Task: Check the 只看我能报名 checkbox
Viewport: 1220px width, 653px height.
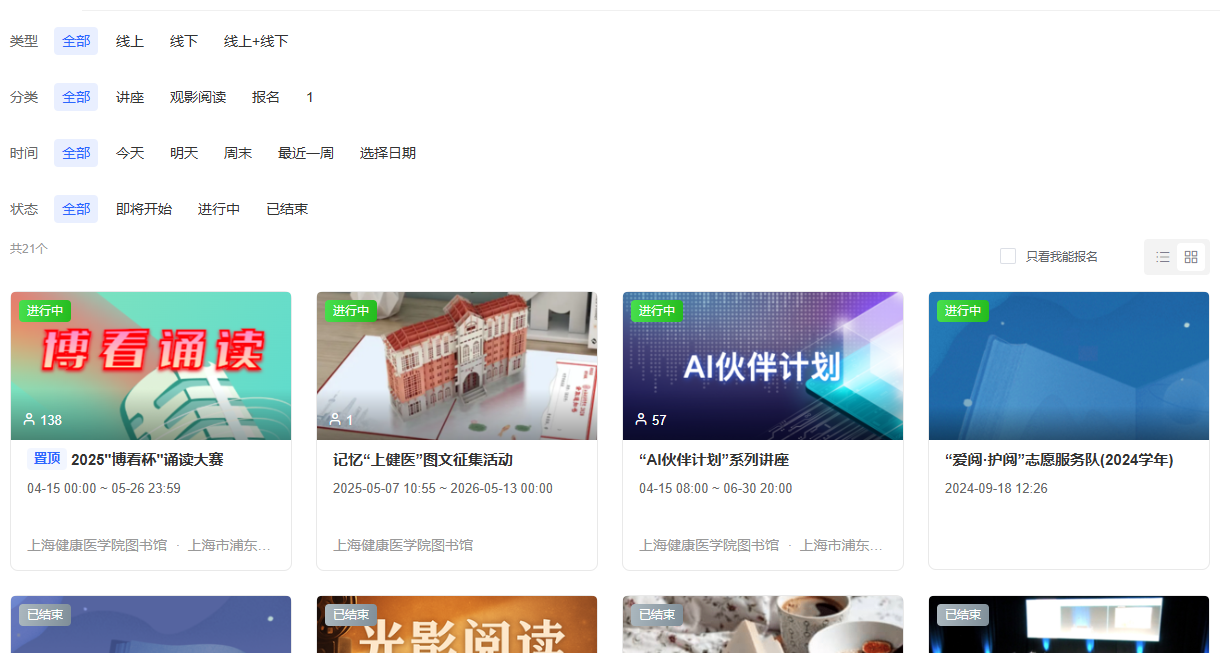Action: (1008, 256)
